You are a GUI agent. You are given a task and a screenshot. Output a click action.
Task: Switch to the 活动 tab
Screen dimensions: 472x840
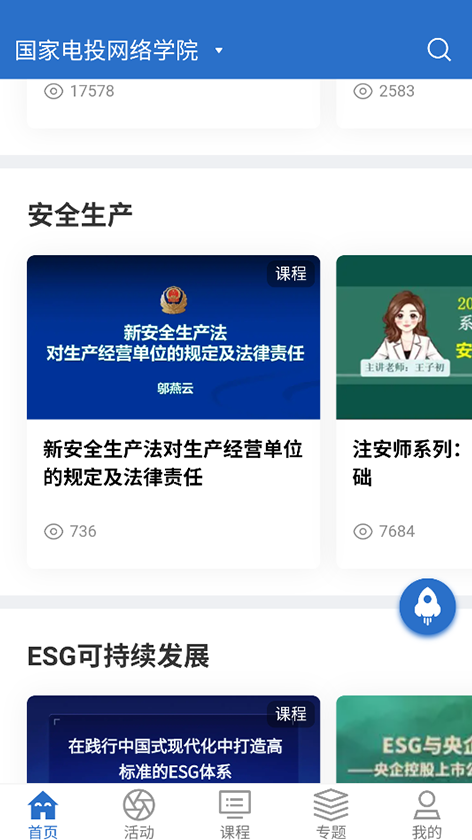[x=139, y=813]
